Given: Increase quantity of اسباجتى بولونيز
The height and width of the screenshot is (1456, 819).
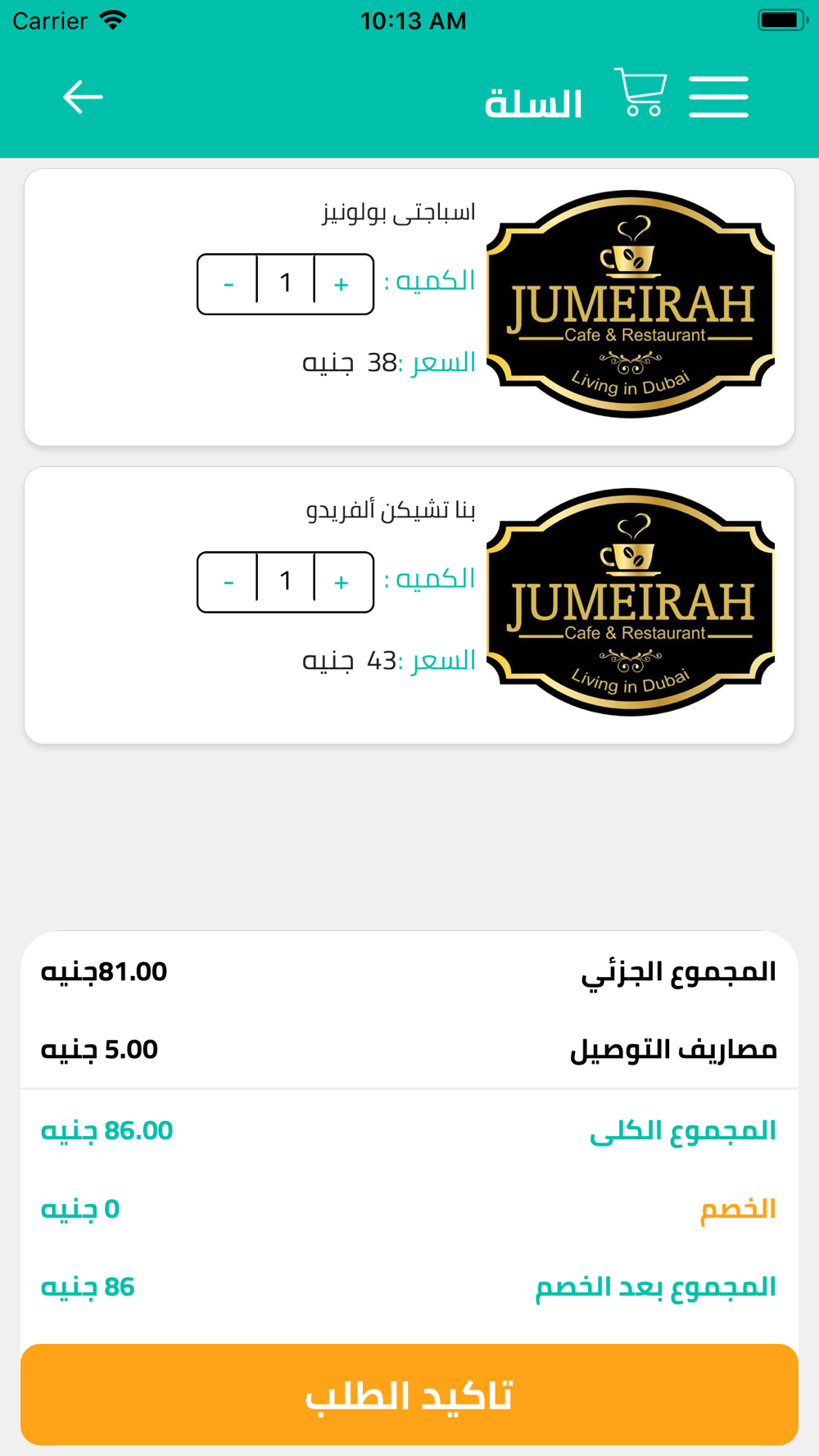Looking at the screenshot, I should pos(342,284).
